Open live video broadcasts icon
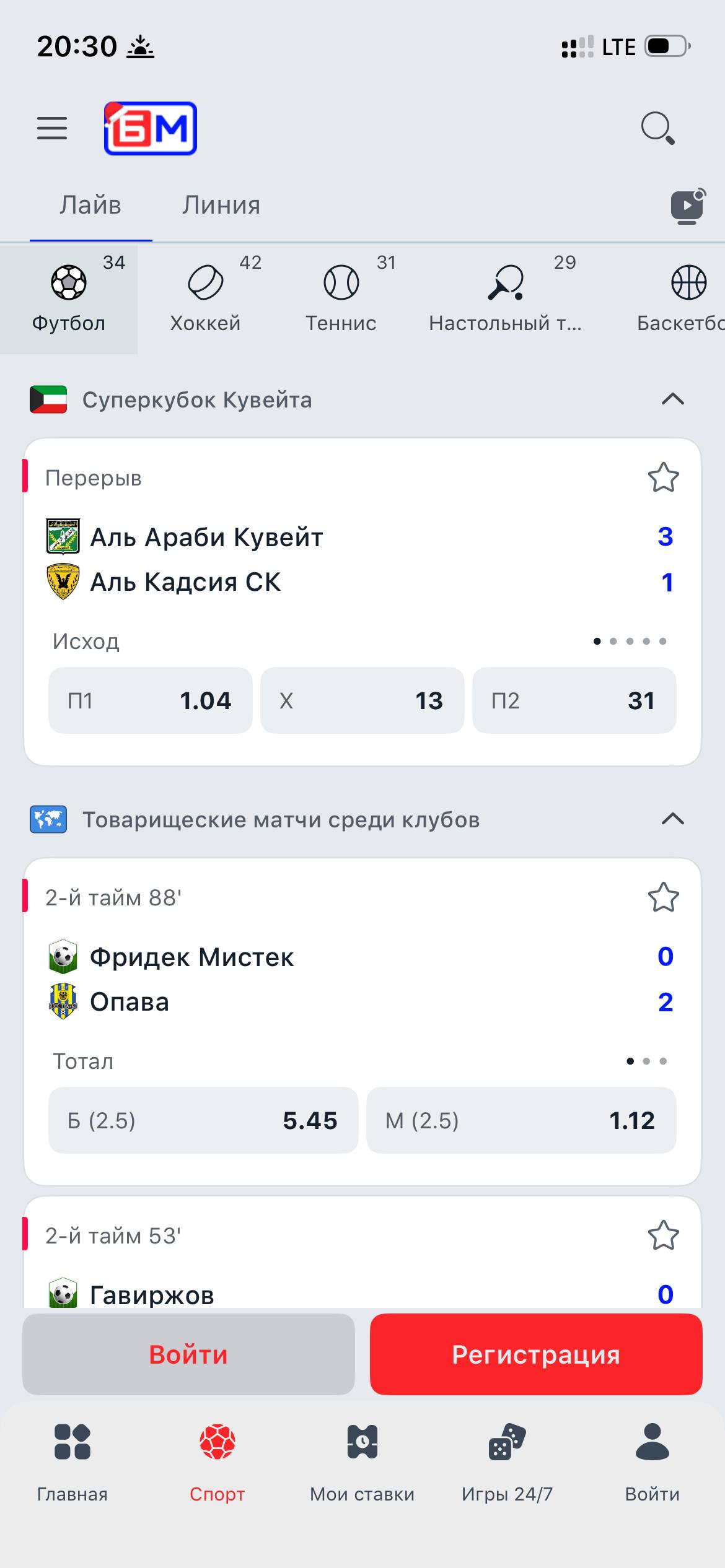This screenshot has height=1568, width=725. [688, 206]
